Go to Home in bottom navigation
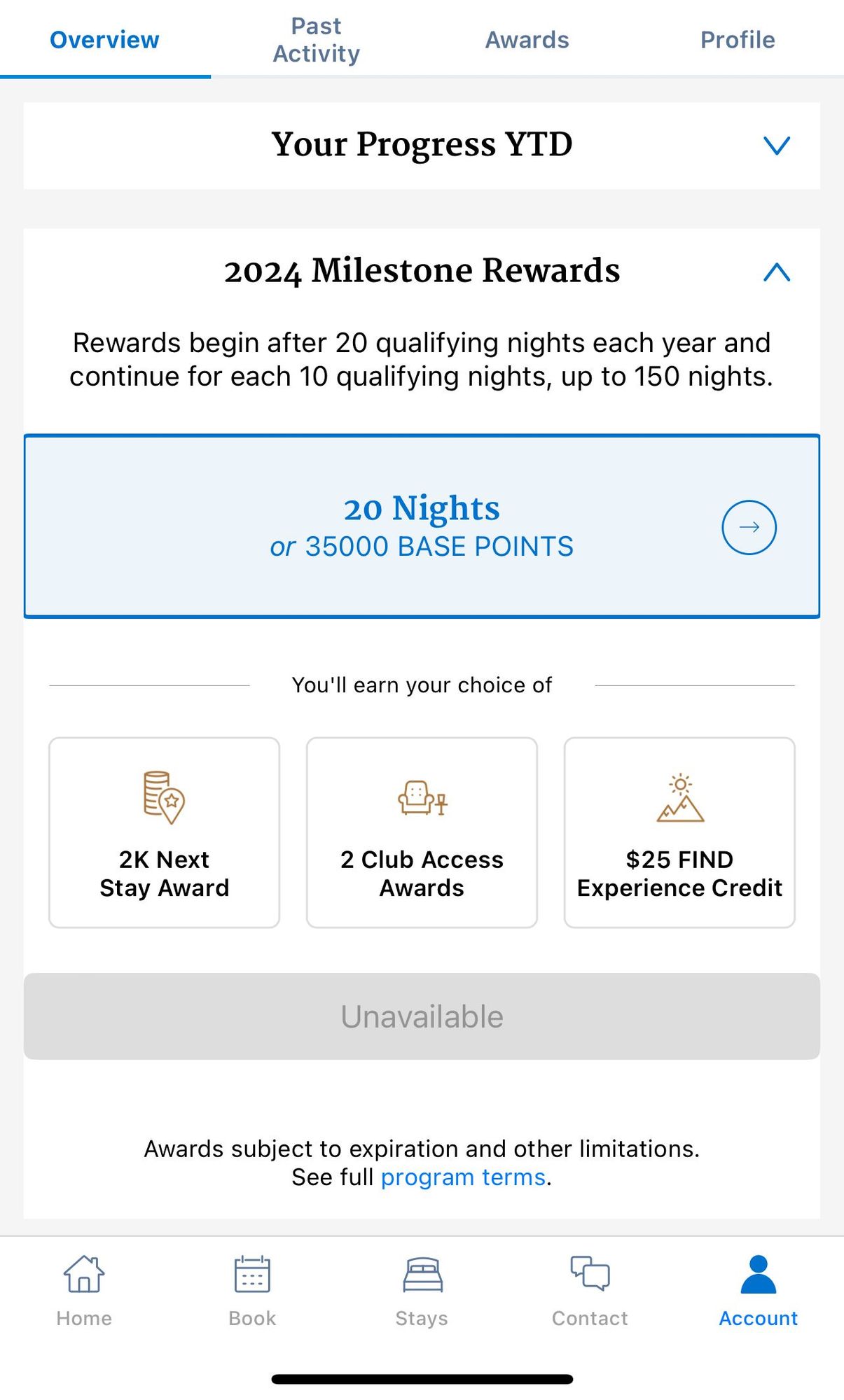 84,1290
